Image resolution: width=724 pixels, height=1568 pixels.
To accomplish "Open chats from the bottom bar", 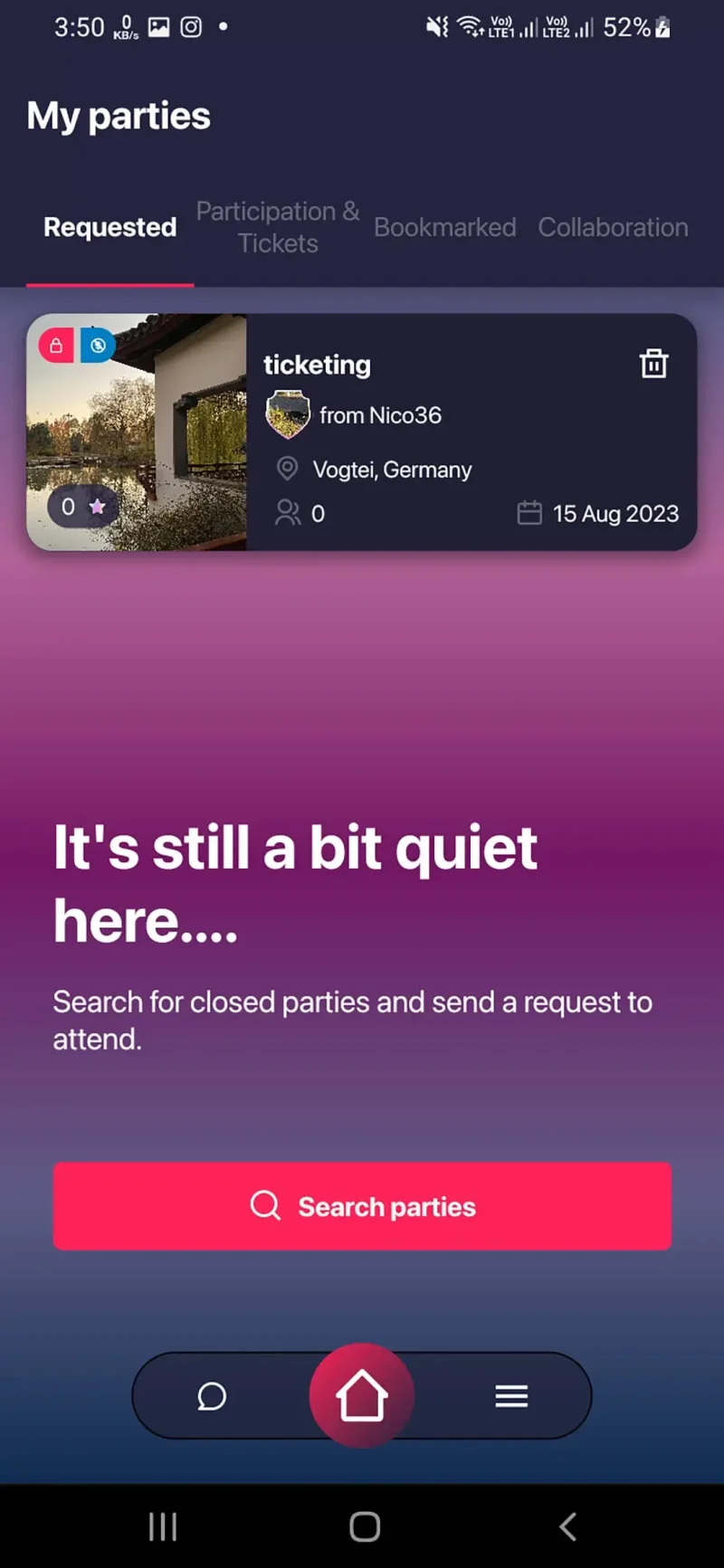I will coord(212,1396).
